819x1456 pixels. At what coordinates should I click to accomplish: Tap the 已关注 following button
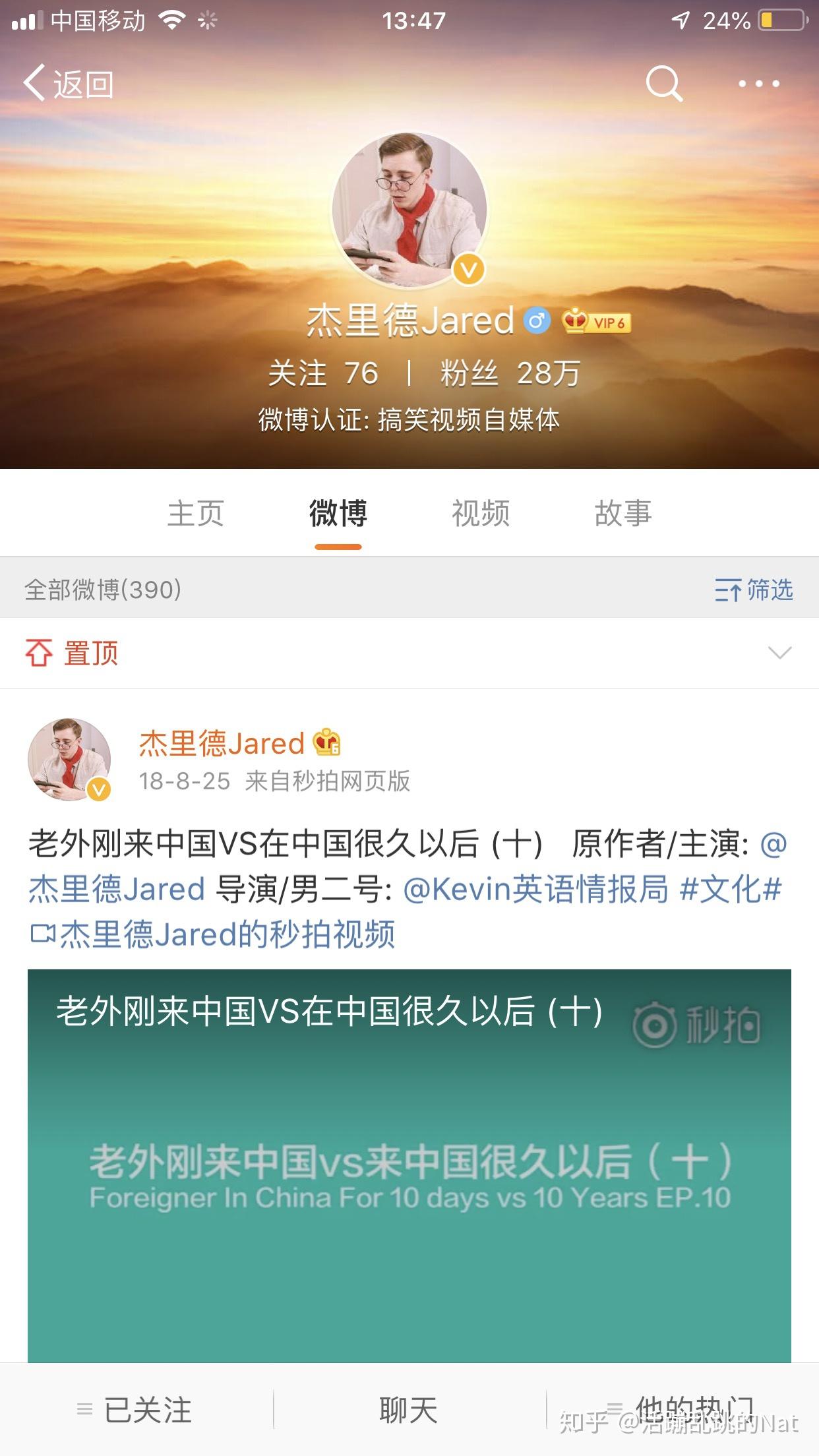point(135,1410)
